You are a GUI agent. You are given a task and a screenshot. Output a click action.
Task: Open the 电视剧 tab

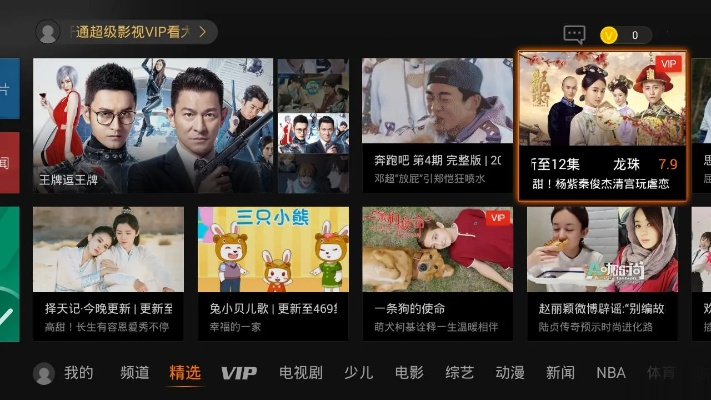coord(300,373)
